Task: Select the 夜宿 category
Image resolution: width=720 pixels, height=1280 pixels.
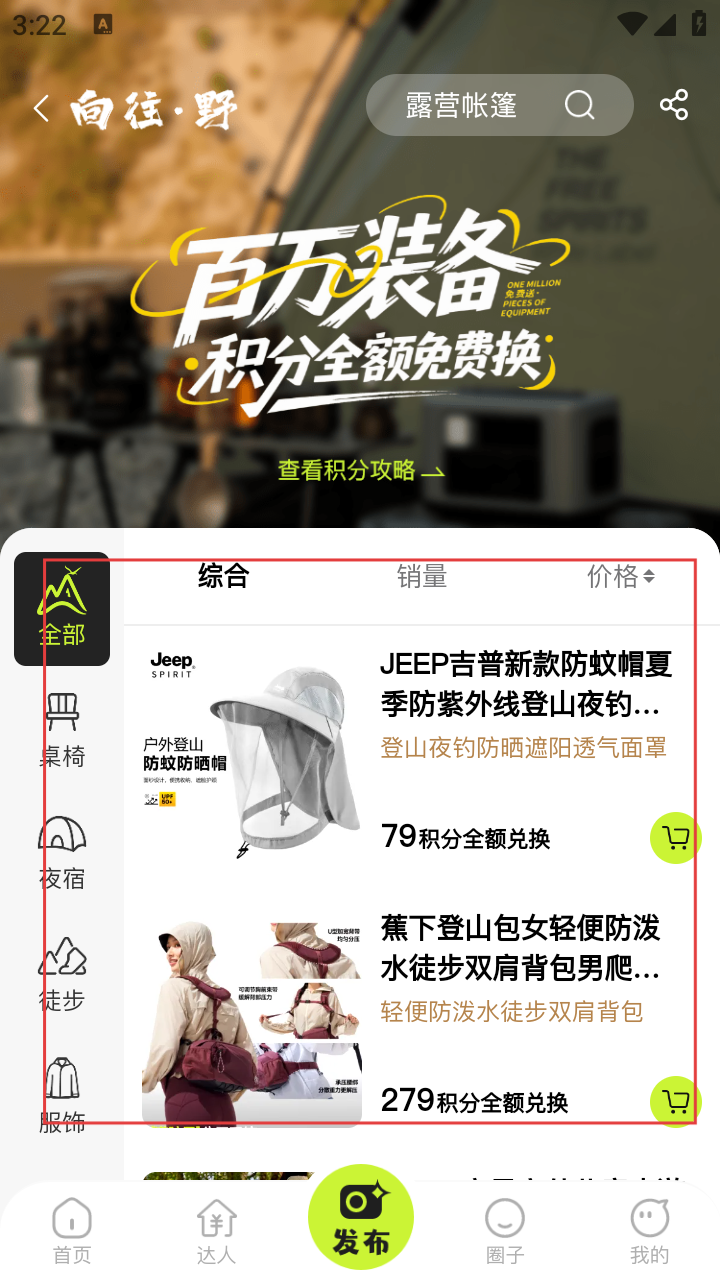Action: click(62, 852)
